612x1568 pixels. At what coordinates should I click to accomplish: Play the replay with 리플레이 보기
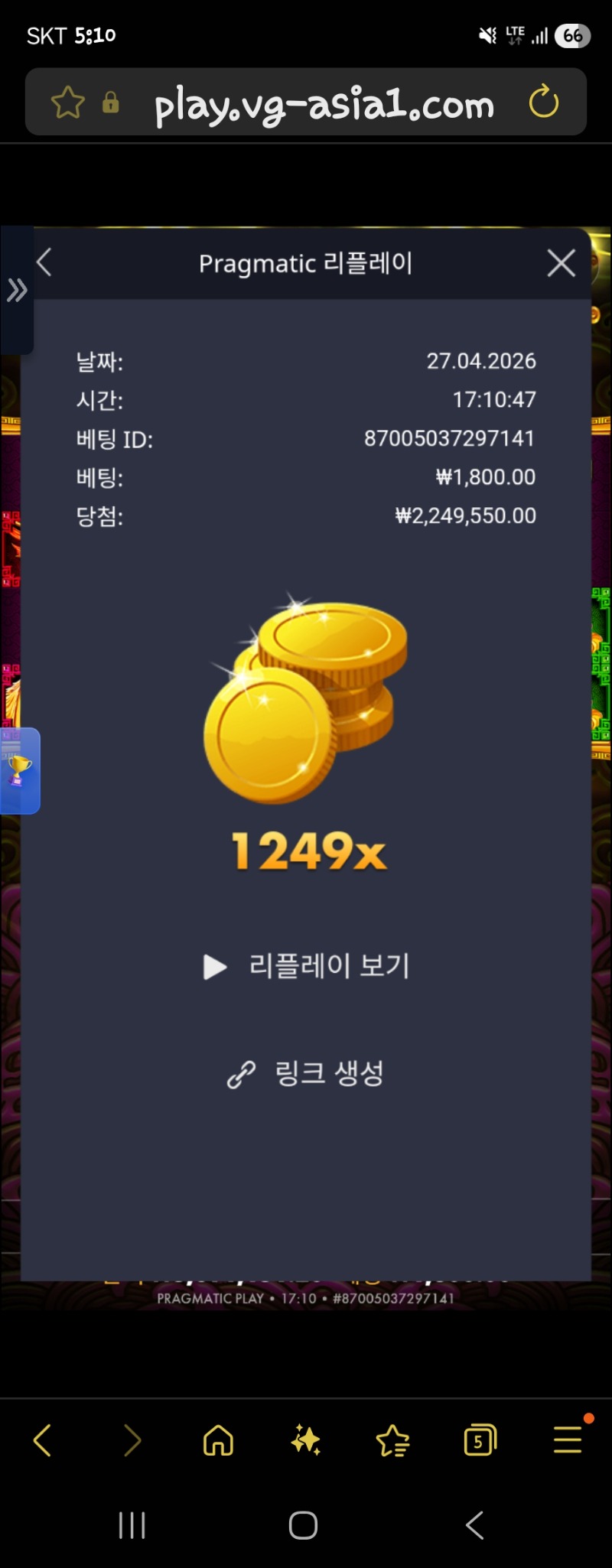[307, 966]
